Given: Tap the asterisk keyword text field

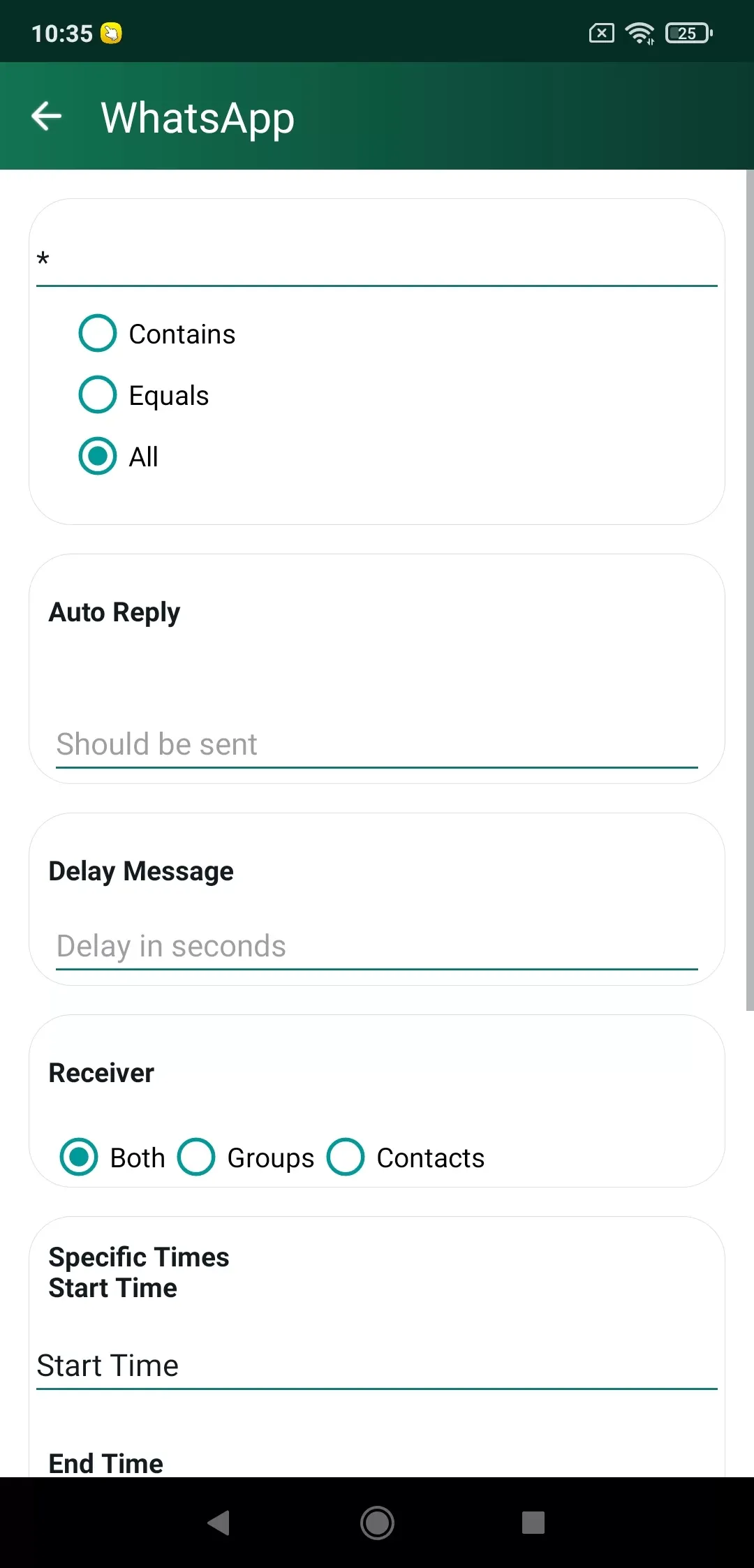Looking at the screenshot, I should point(377,260).
